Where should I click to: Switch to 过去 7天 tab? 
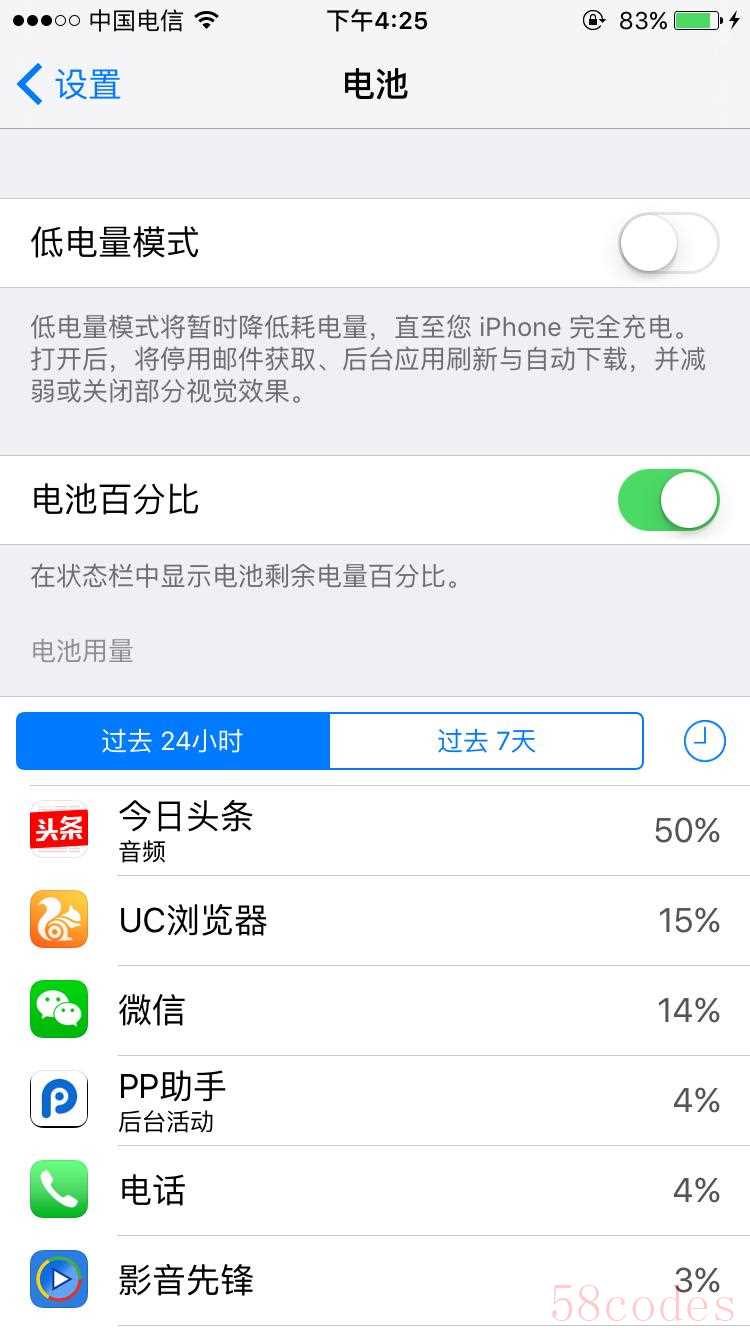point(486,741)
